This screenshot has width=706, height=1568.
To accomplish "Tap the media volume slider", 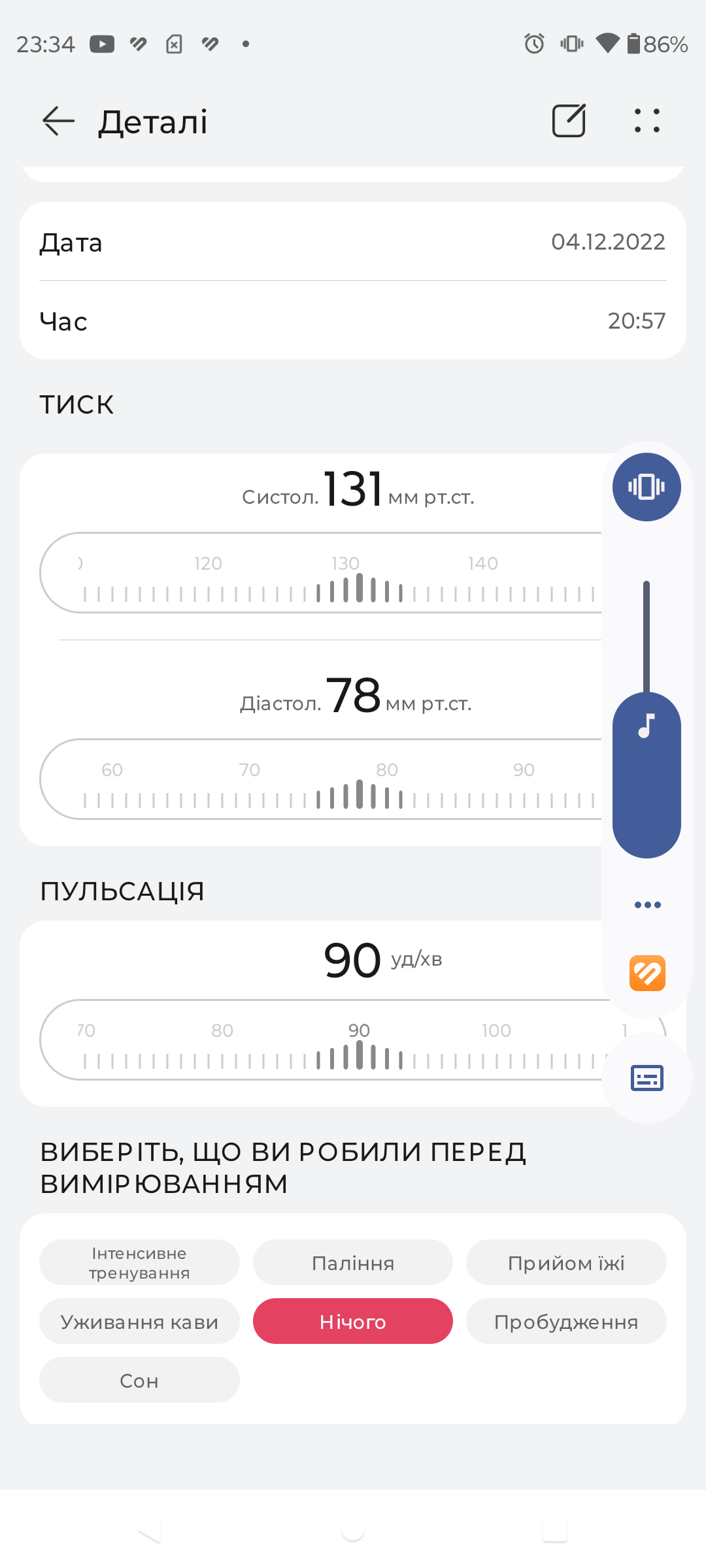I will click(647, 719).
